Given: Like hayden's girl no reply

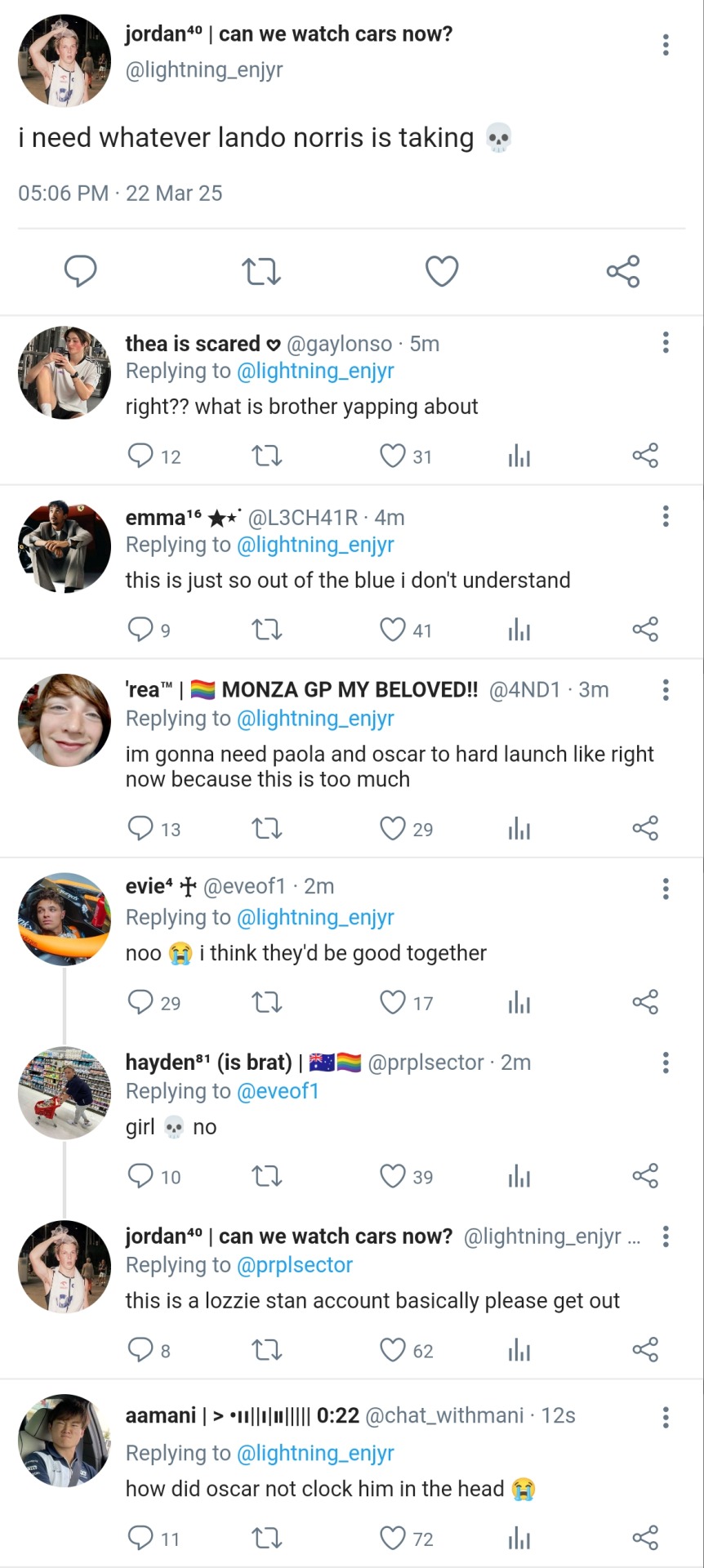Looking at the screenshot, I should 393,1177.
